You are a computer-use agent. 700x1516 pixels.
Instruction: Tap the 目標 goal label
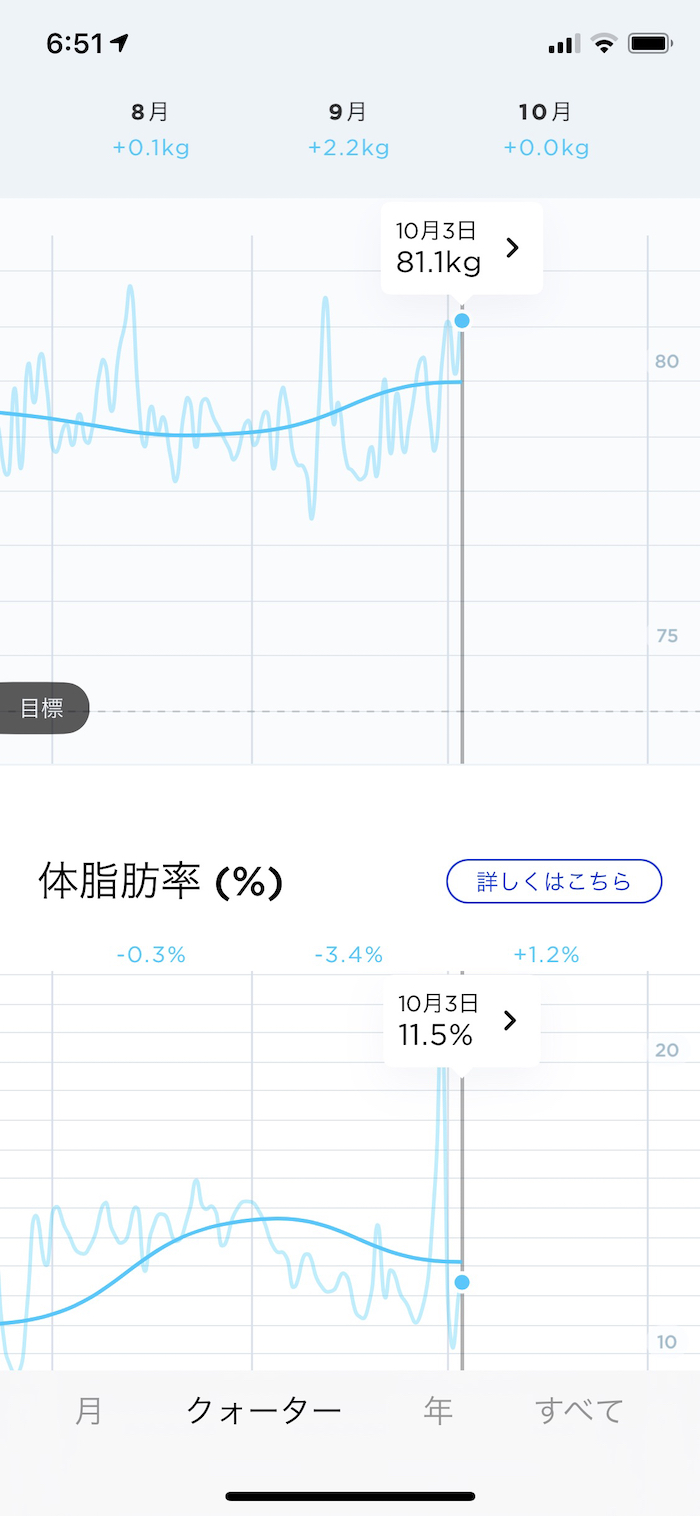(x=42, y=709)
